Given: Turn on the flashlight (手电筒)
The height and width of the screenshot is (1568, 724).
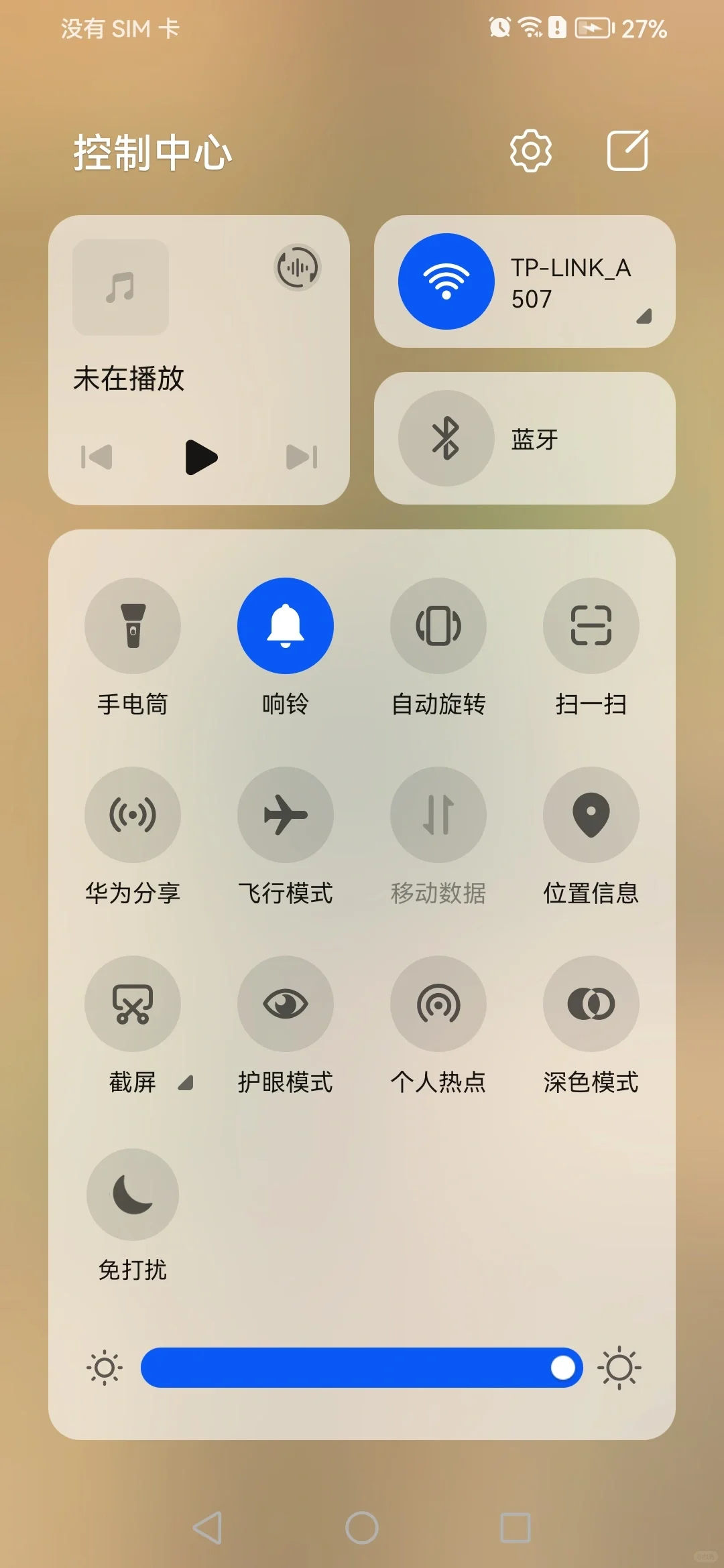Looking at the screenshot, I should click(133, 626).
